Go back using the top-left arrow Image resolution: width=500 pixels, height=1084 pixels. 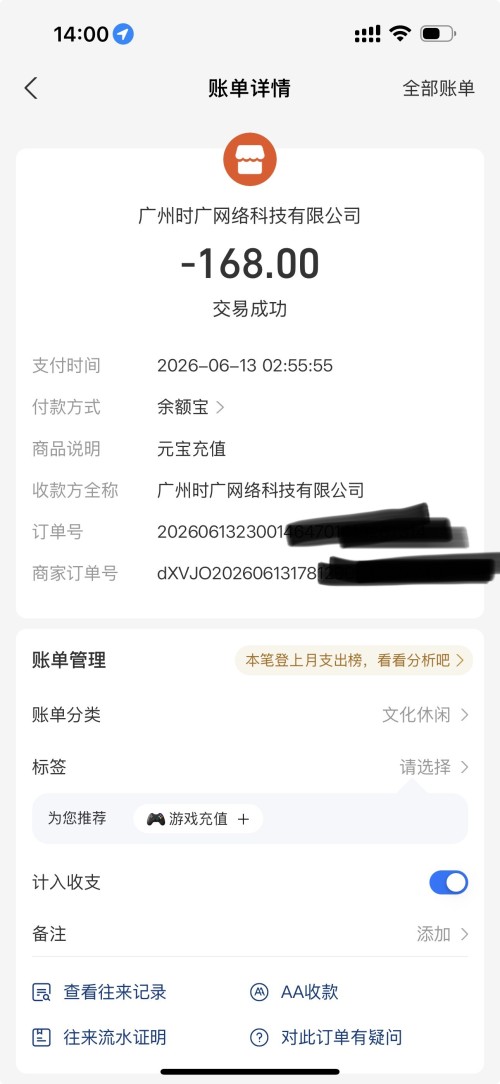pyautogui.click(x=30, y=88)
